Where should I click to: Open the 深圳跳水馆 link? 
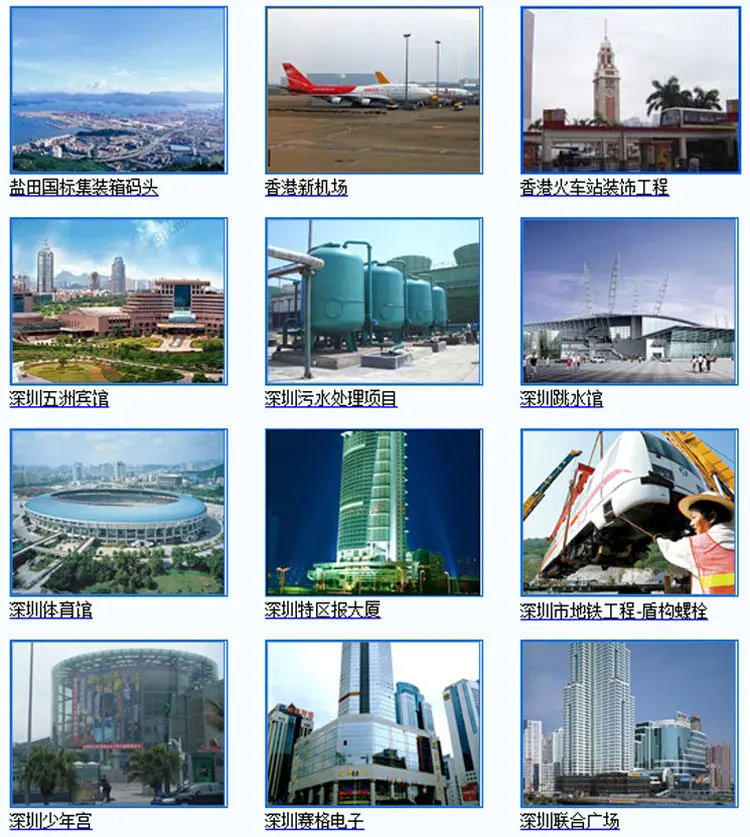[x=562, y=398]
